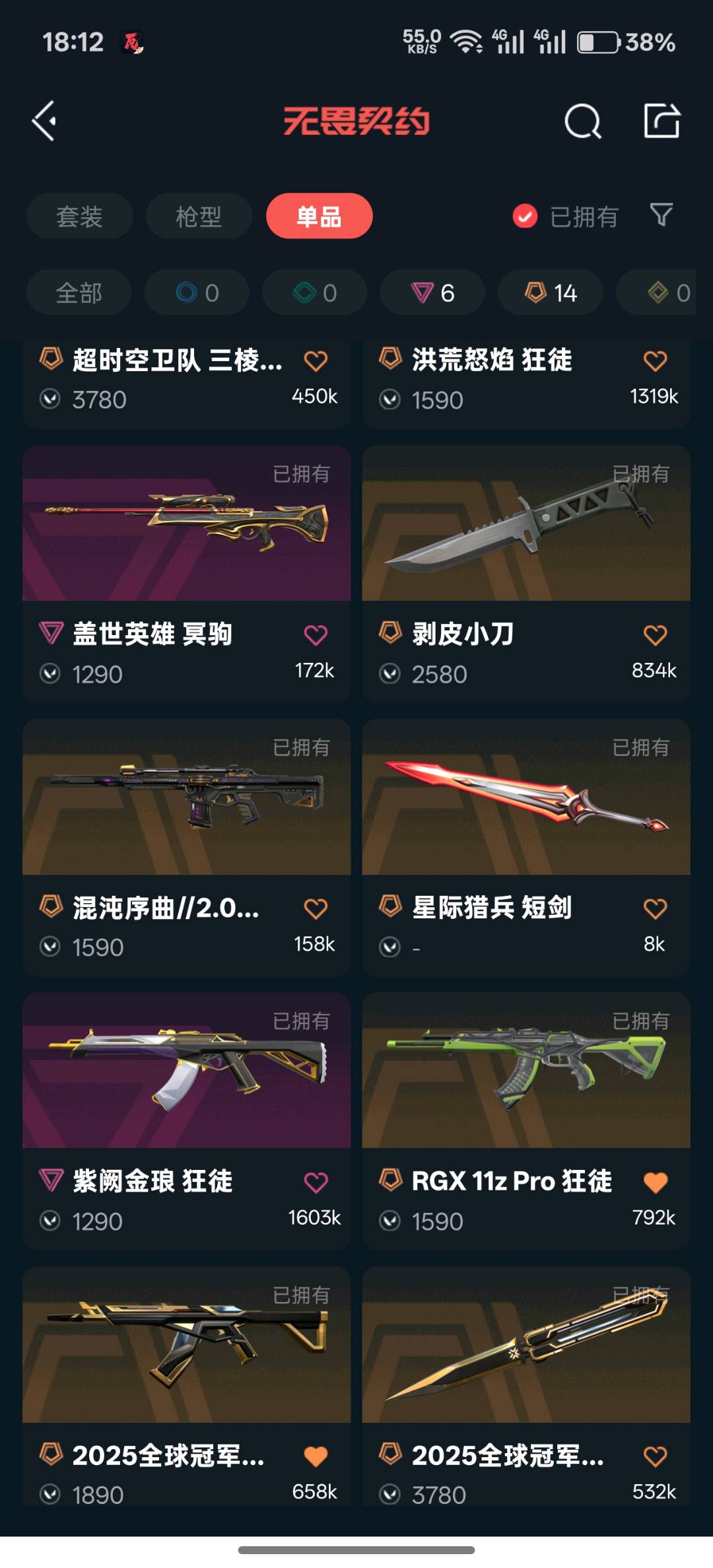Image resolution: width=713 pixels, height=1568 pixels.
Task: Like the 洪荒怒焰 狂徒 skin
Action: (x=655, y=361)
